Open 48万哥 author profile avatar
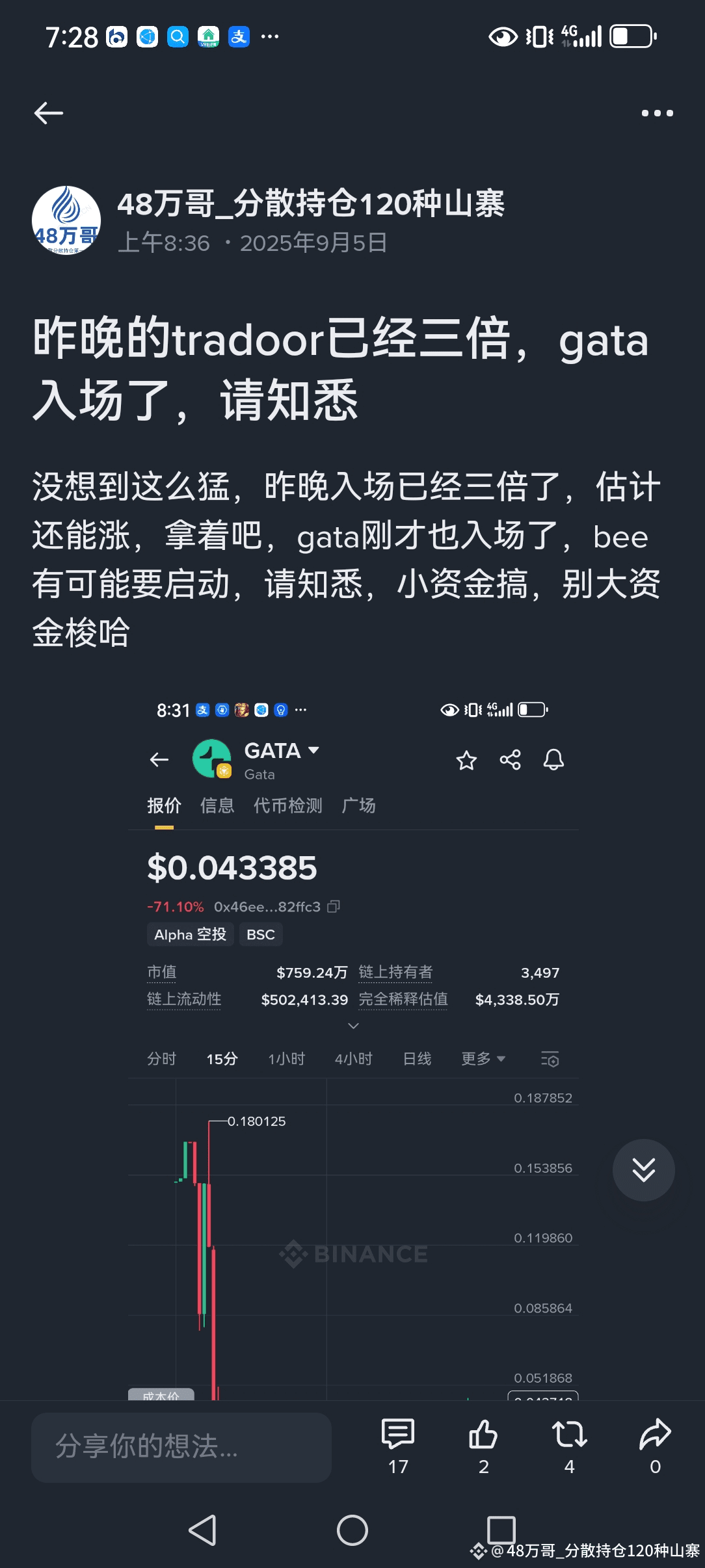705x1568 pixels. click(66, 220)
